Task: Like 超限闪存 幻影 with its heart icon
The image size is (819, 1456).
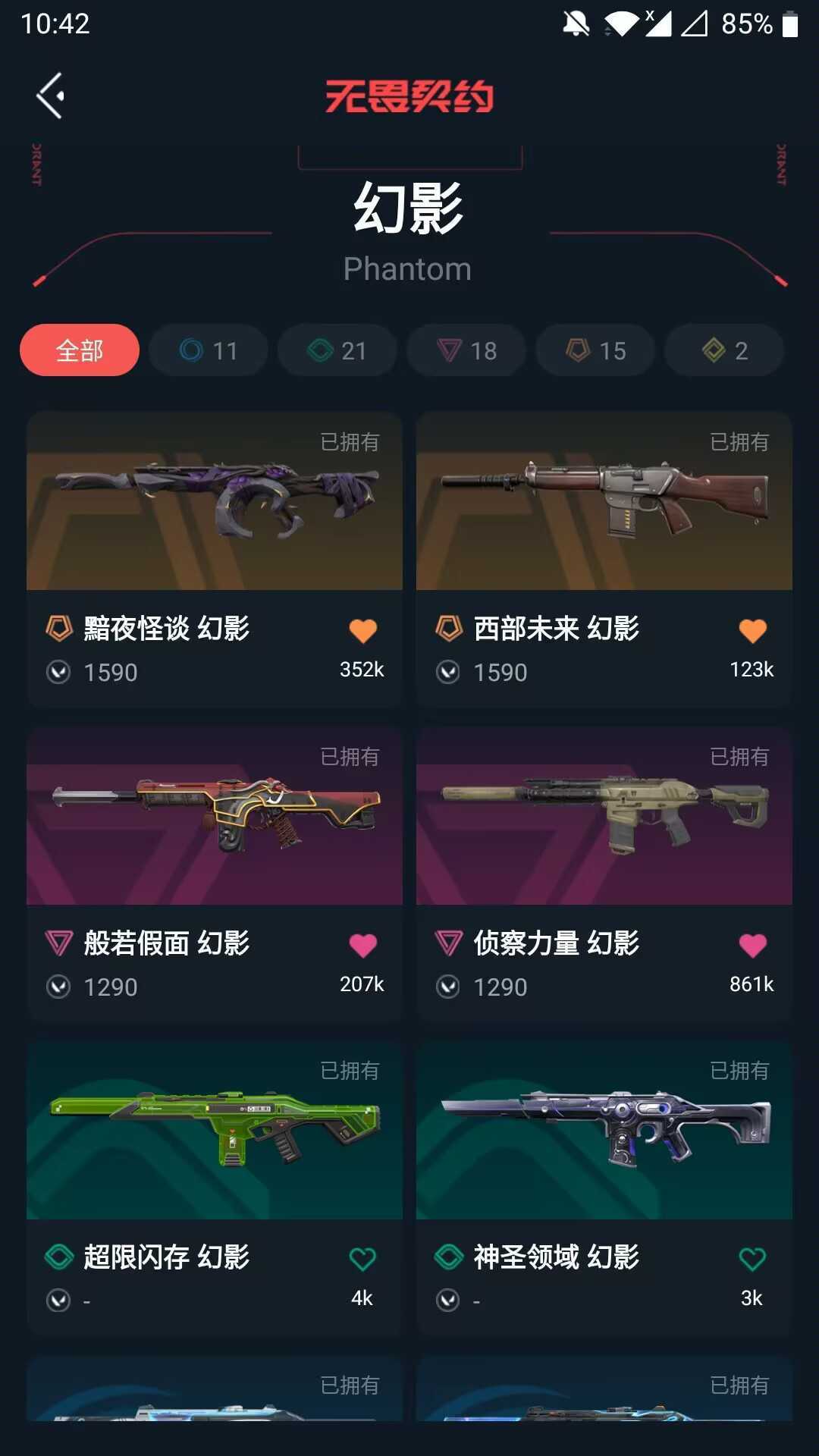Action: (362, 1260)
